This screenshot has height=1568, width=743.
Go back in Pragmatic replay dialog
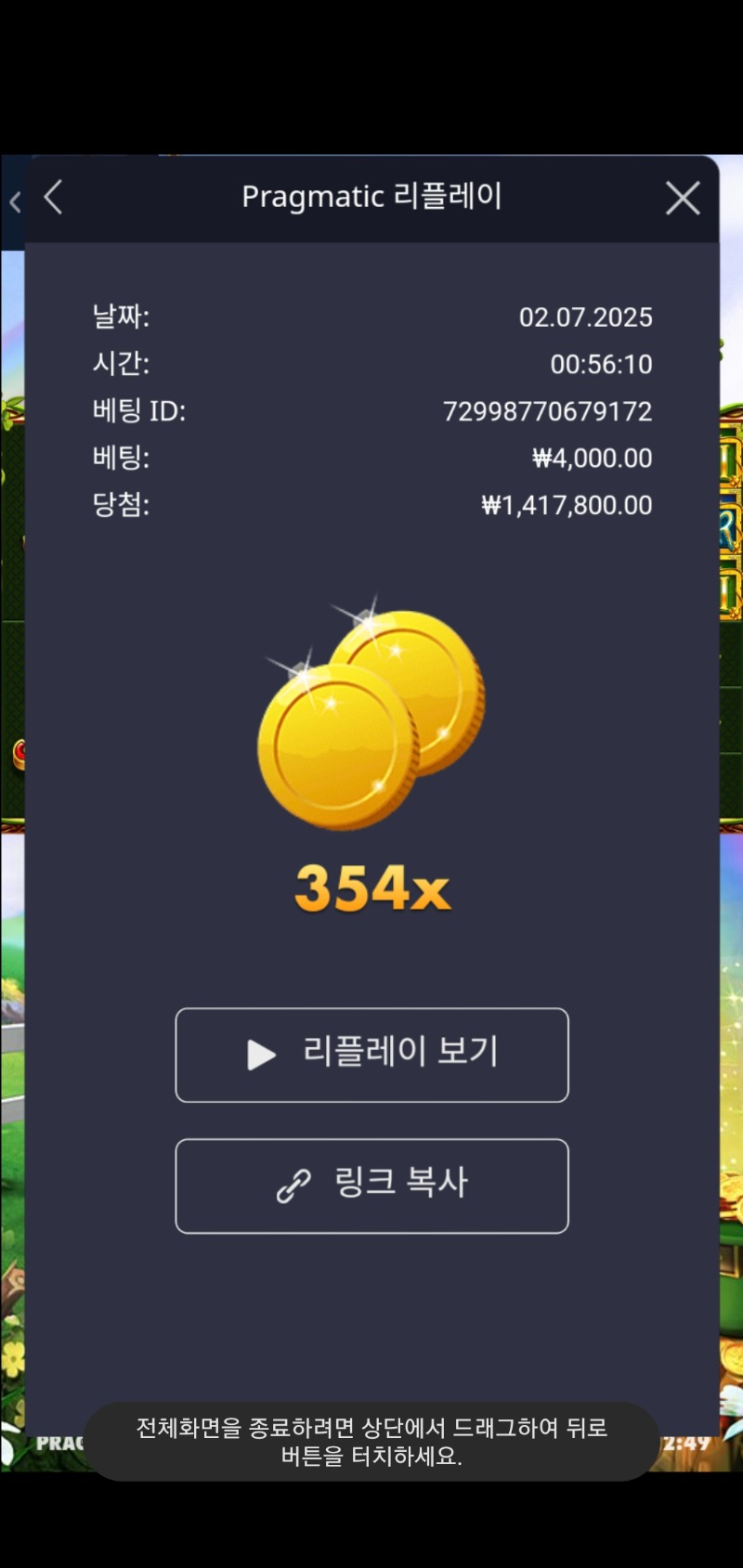pos(53,197)
